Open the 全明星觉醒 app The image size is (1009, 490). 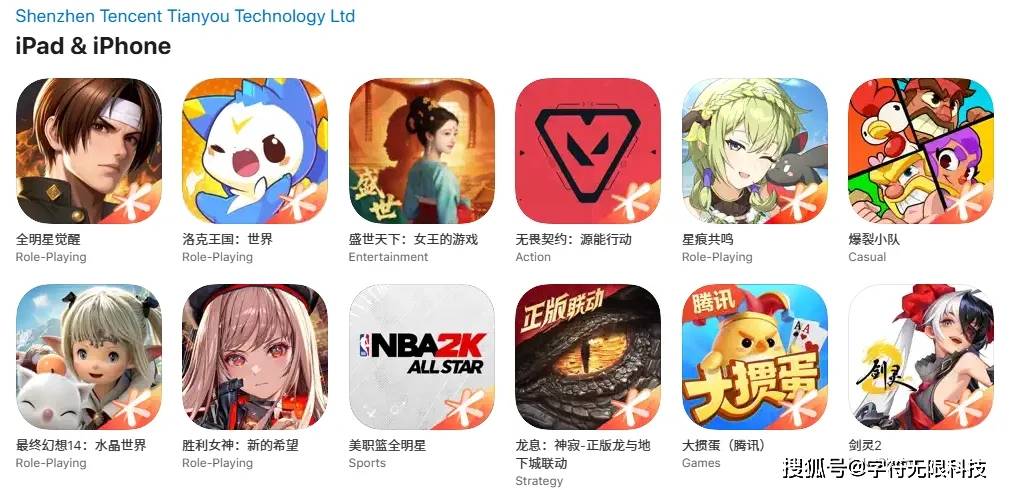88,150
